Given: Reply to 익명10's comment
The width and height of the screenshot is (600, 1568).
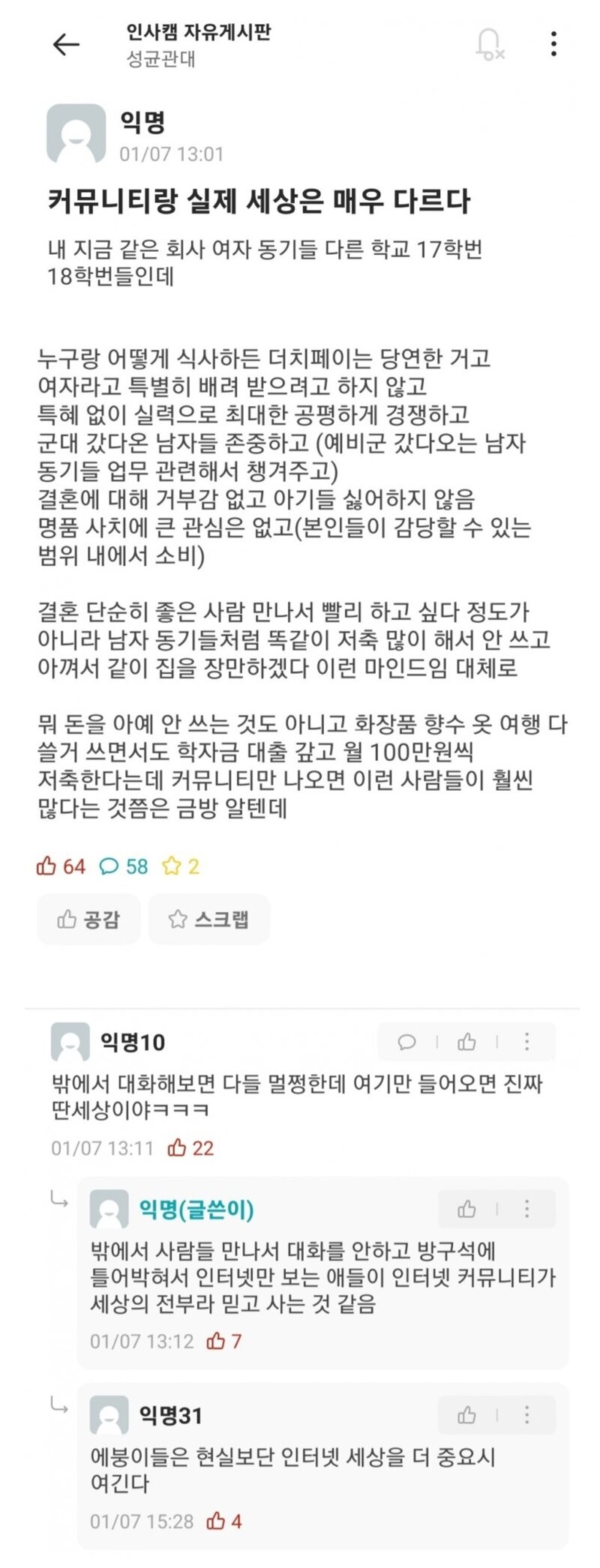Looking at the screenshot, I should tap(407, 1042).
